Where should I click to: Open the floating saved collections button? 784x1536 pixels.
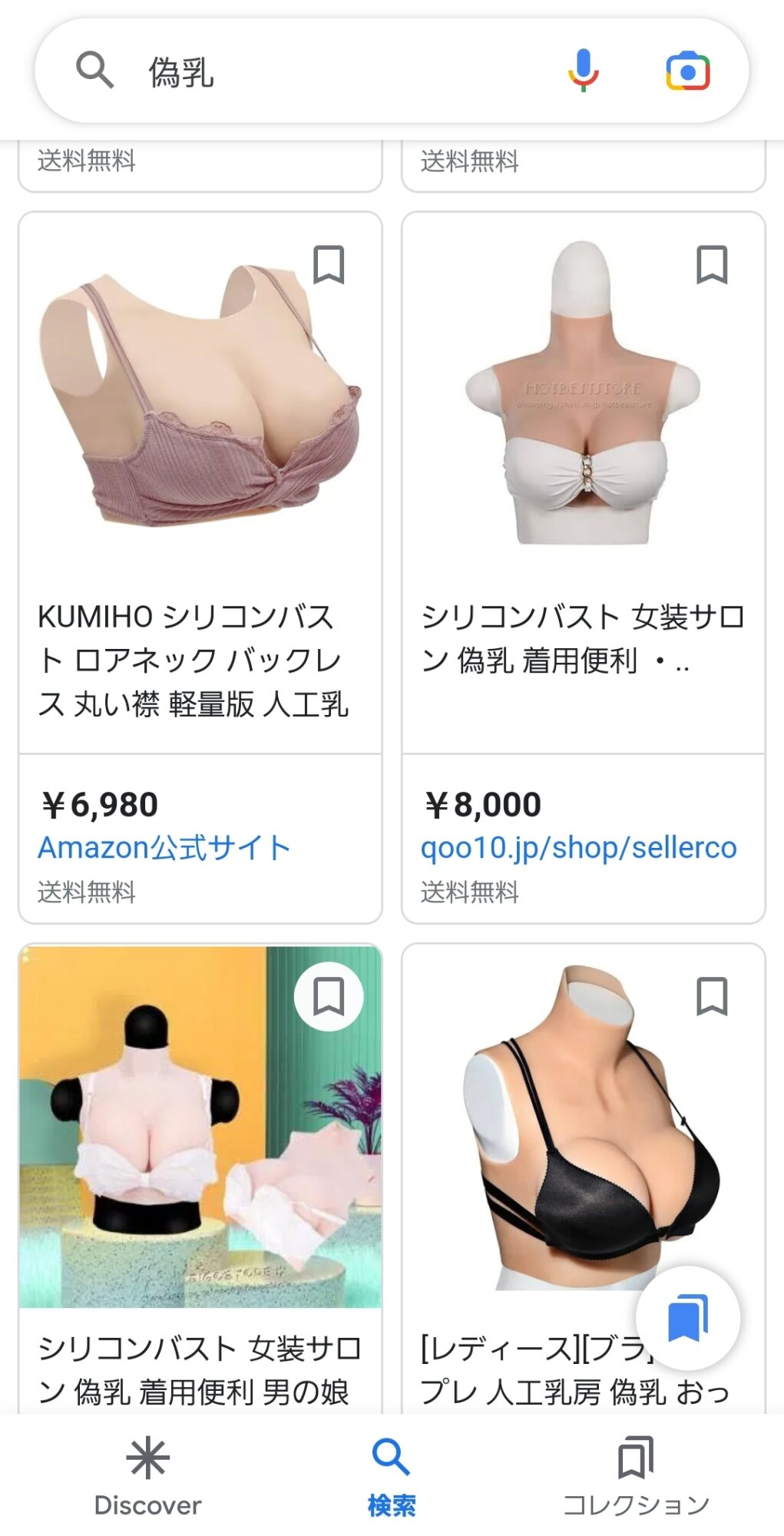(688, 1318)
